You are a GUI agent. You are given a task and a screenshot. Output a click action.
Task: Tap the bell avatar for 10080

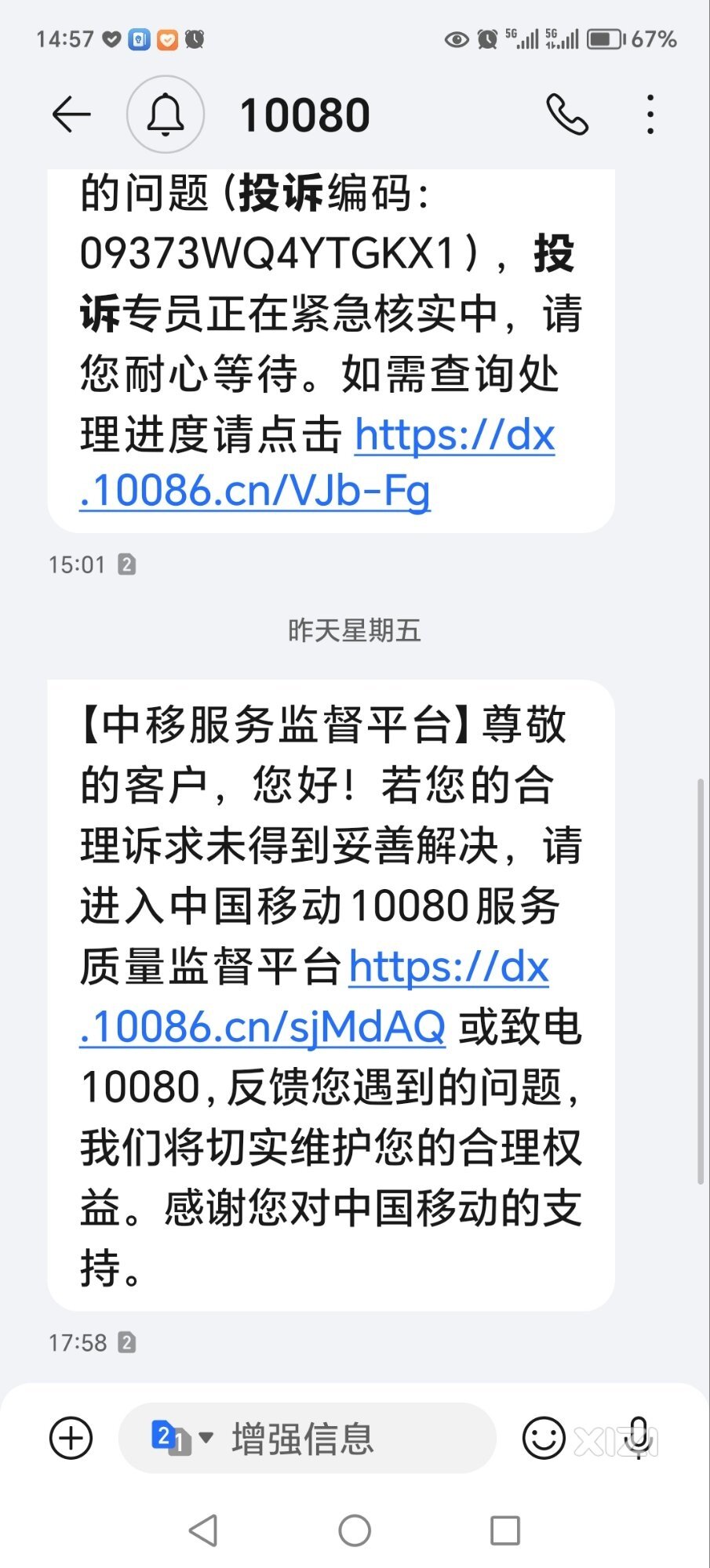click(x=166, y=115)
